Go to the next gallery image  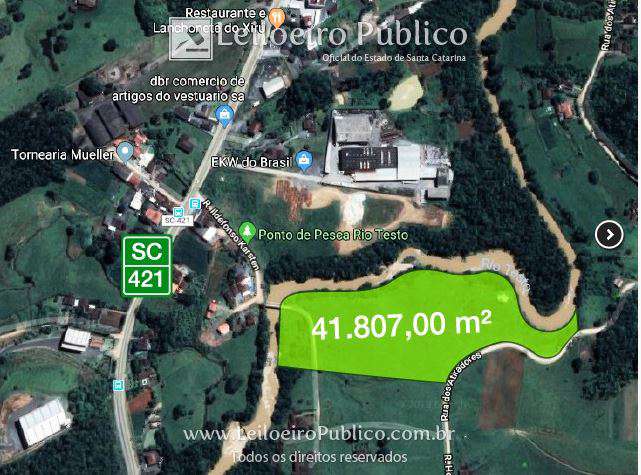coord(609,234)
